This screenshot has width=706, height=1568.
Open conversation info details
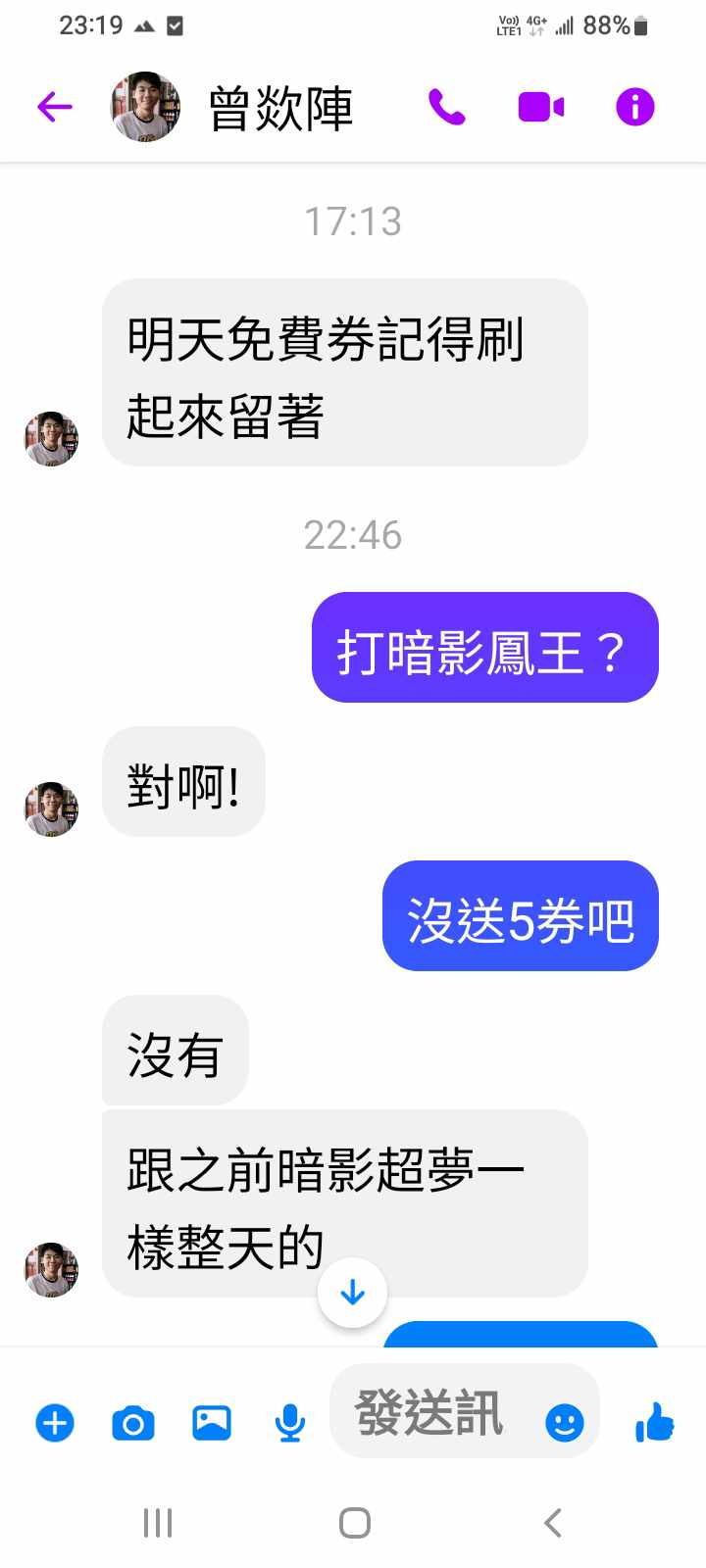pyautogui.click(x=634, y=107)
